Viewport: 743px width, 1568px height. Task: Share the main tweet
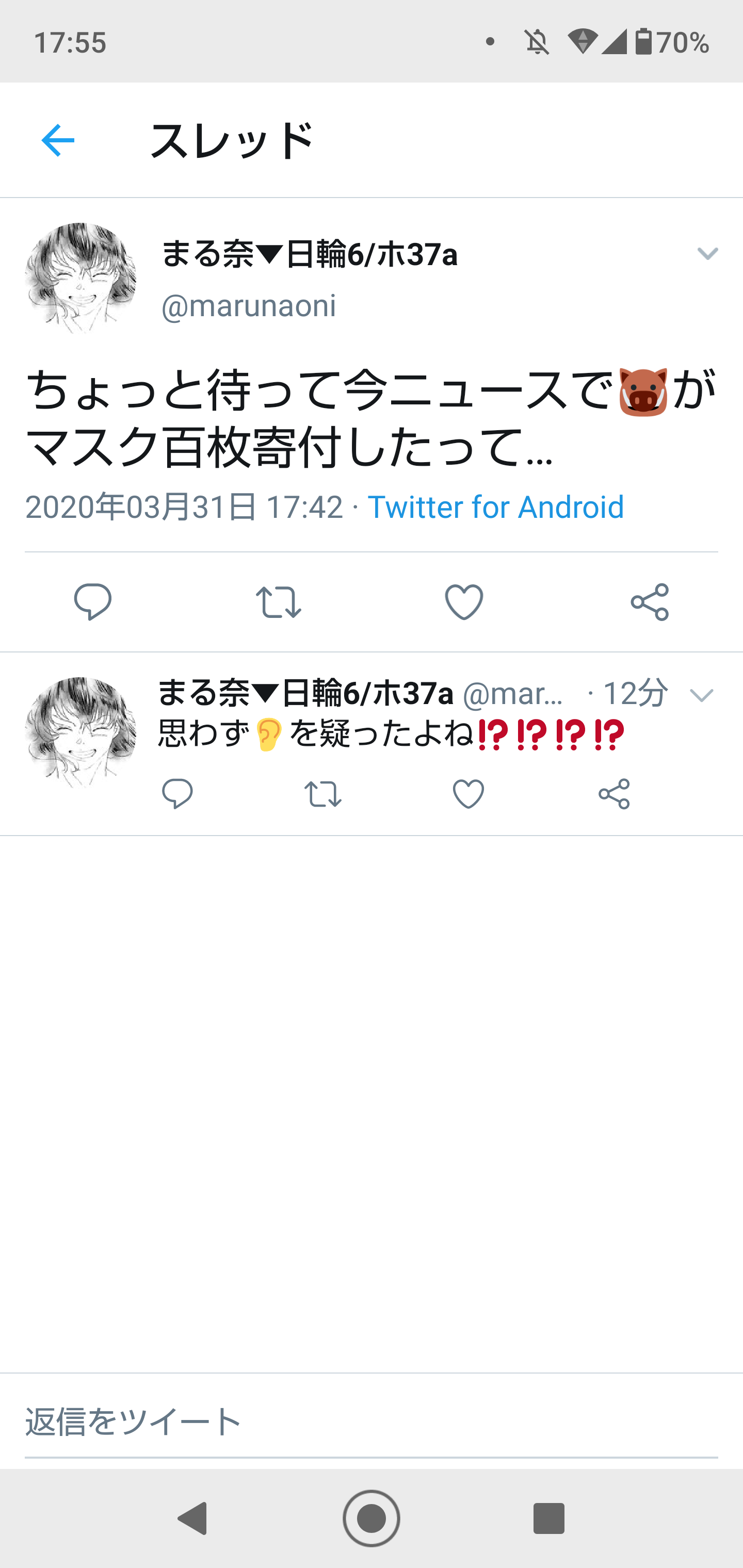coord(650,602)
